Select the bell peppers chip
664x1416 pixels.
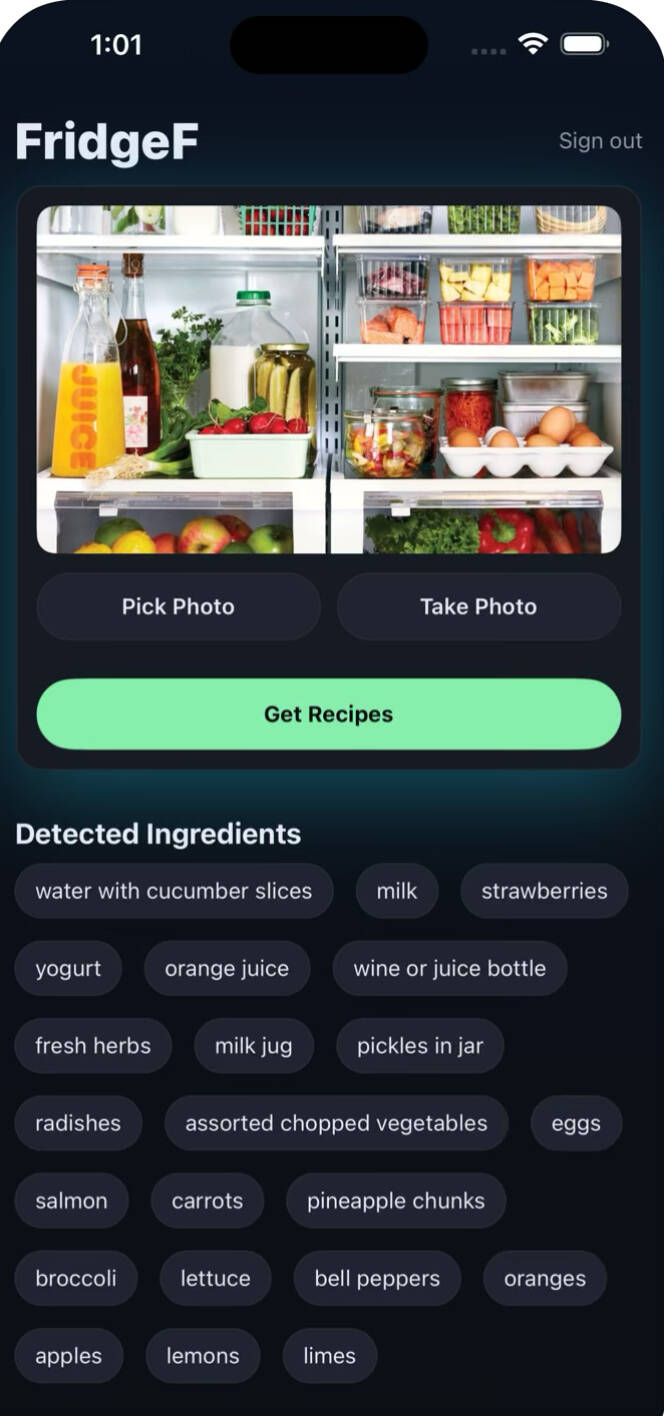(x=377, y=1278)
